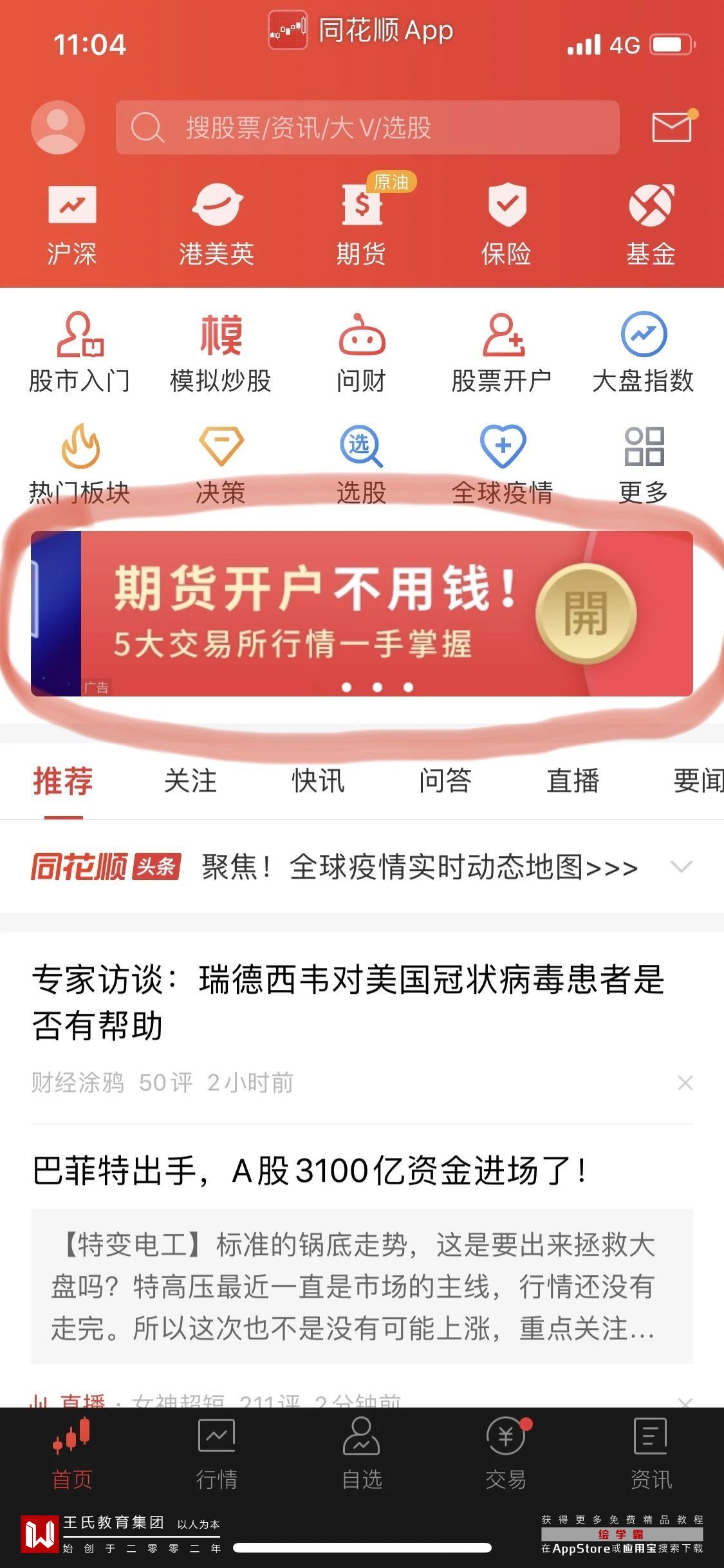Open the 沪深 market section

(72, 224)
